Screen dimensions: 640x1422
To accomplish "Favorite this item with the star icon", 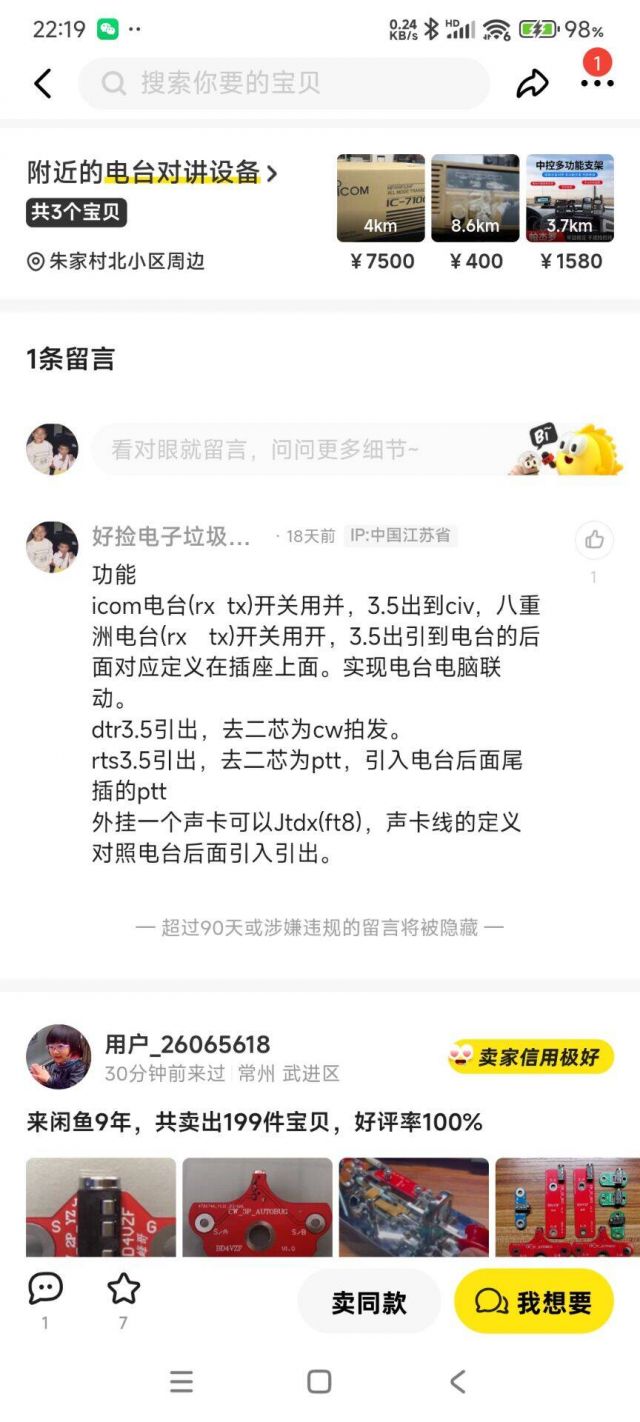I will (x=123, y=1289).
